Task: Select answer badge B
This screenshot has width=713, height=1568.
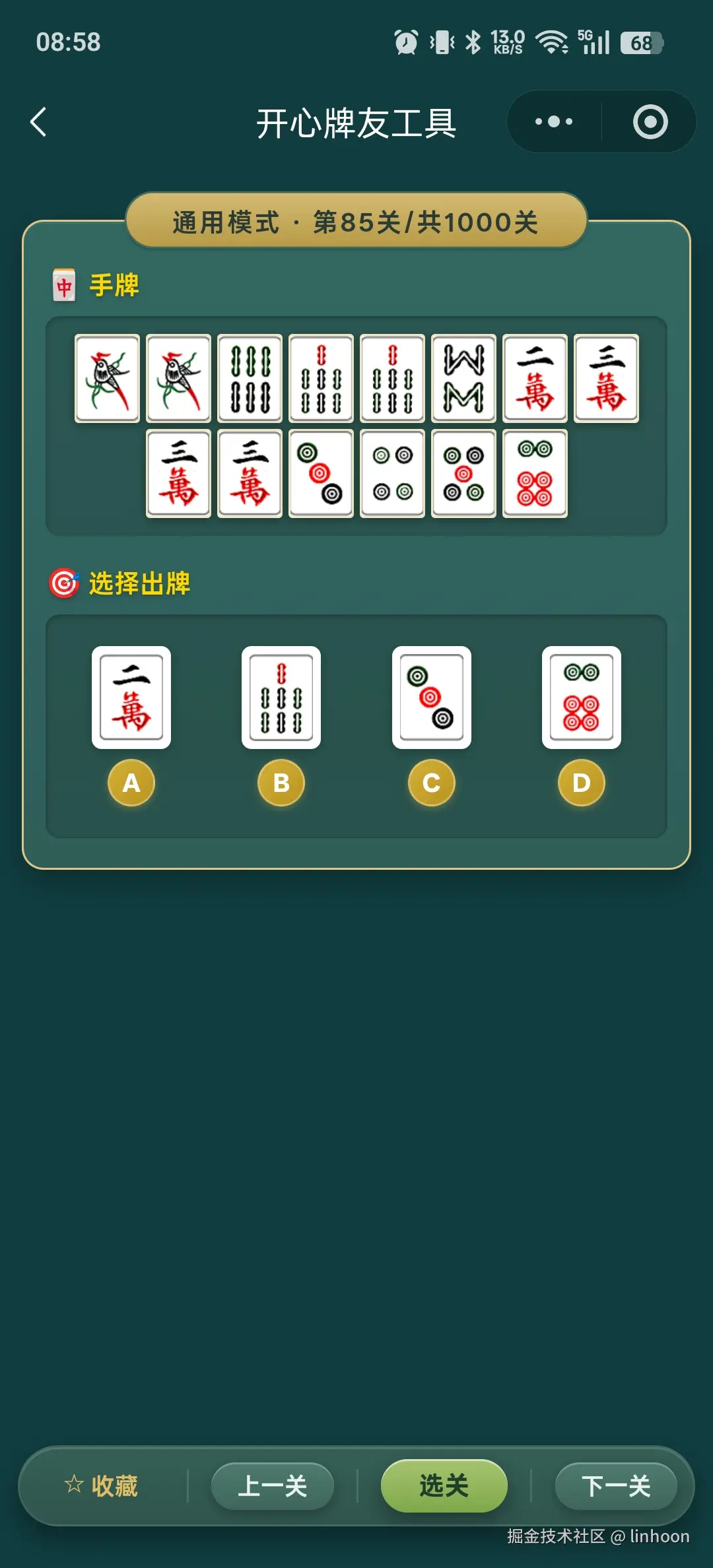Action: [281, 783]
